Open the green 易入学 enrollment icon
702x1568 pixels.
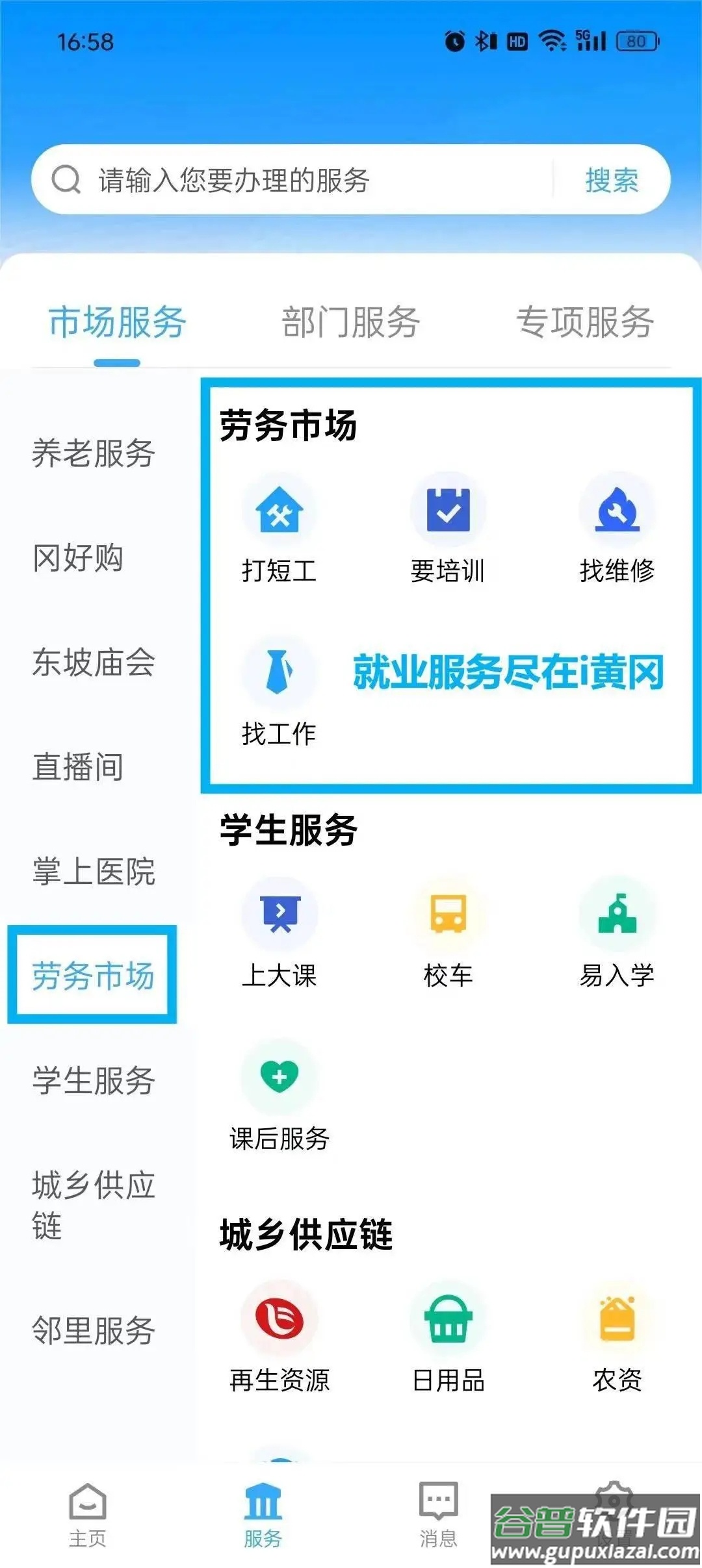(x=616, y=915)
